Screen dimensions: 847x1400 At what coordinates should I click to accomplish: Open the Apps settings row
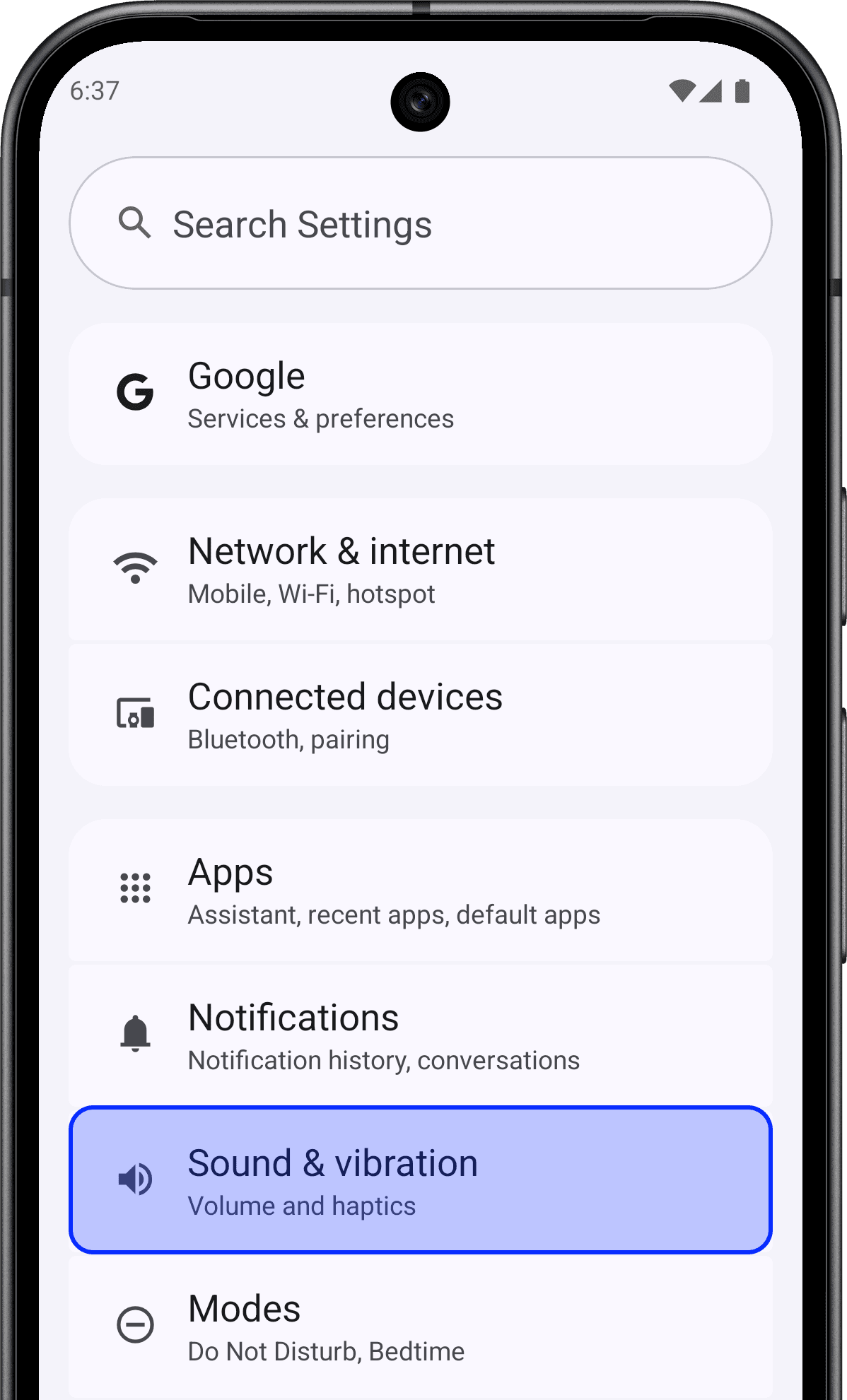(x=420, y=890)
